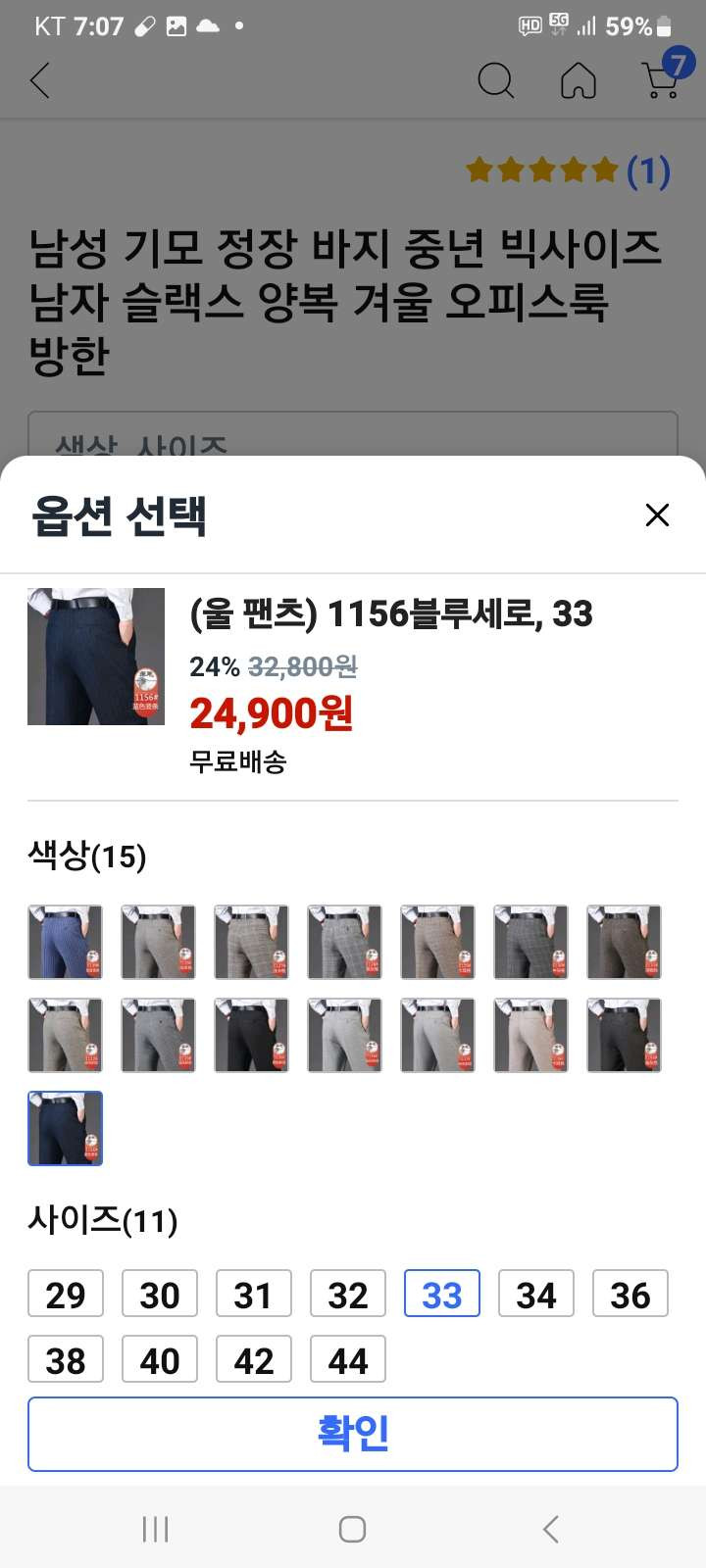Choose size 34

tap(536, 1294)
